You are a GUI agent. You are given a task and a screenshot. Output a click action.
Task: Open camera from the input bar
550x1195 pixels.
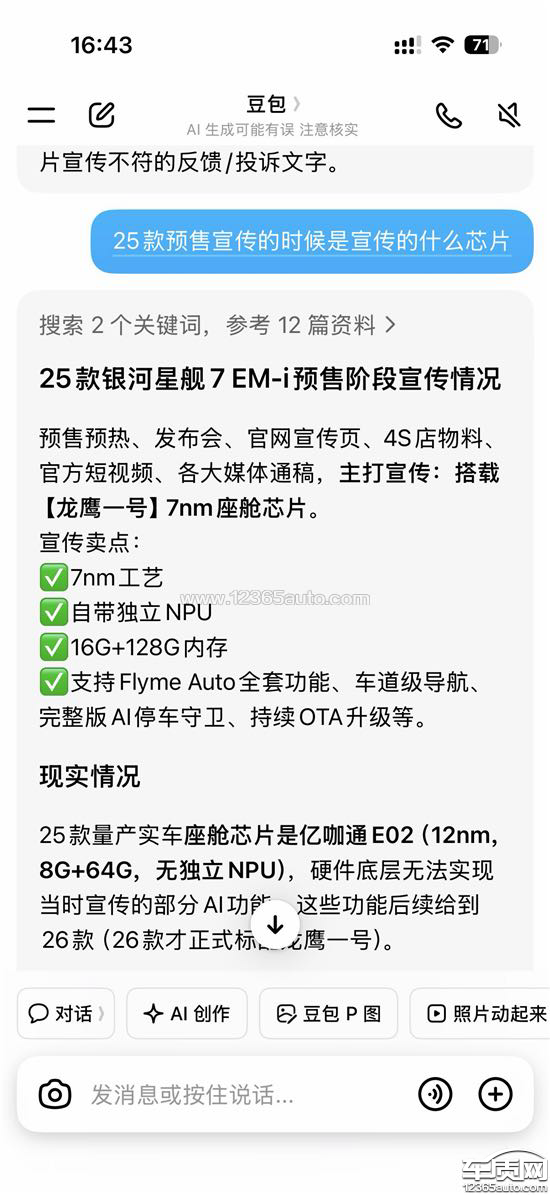[x=55, y=1095]
